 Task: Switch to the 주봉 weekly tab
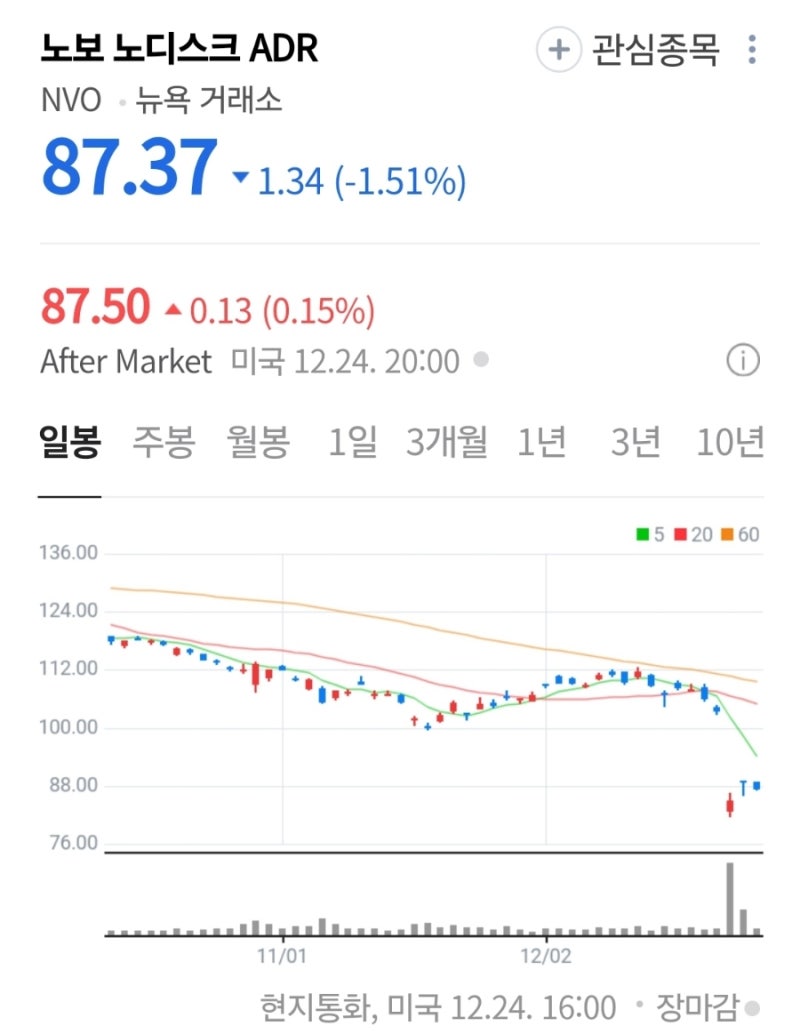166,444
